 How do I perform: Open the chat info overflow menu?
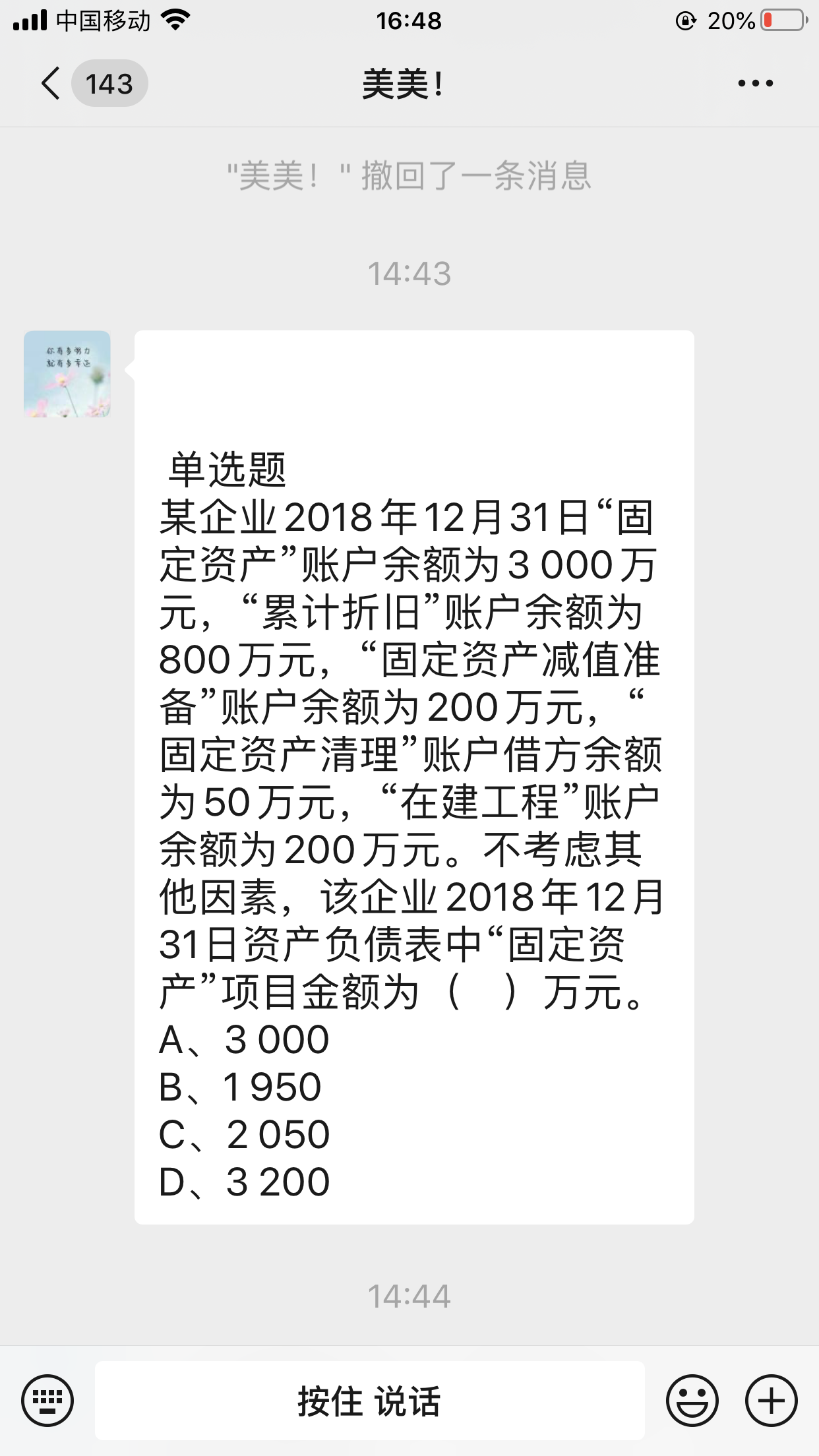pos(755,84)
